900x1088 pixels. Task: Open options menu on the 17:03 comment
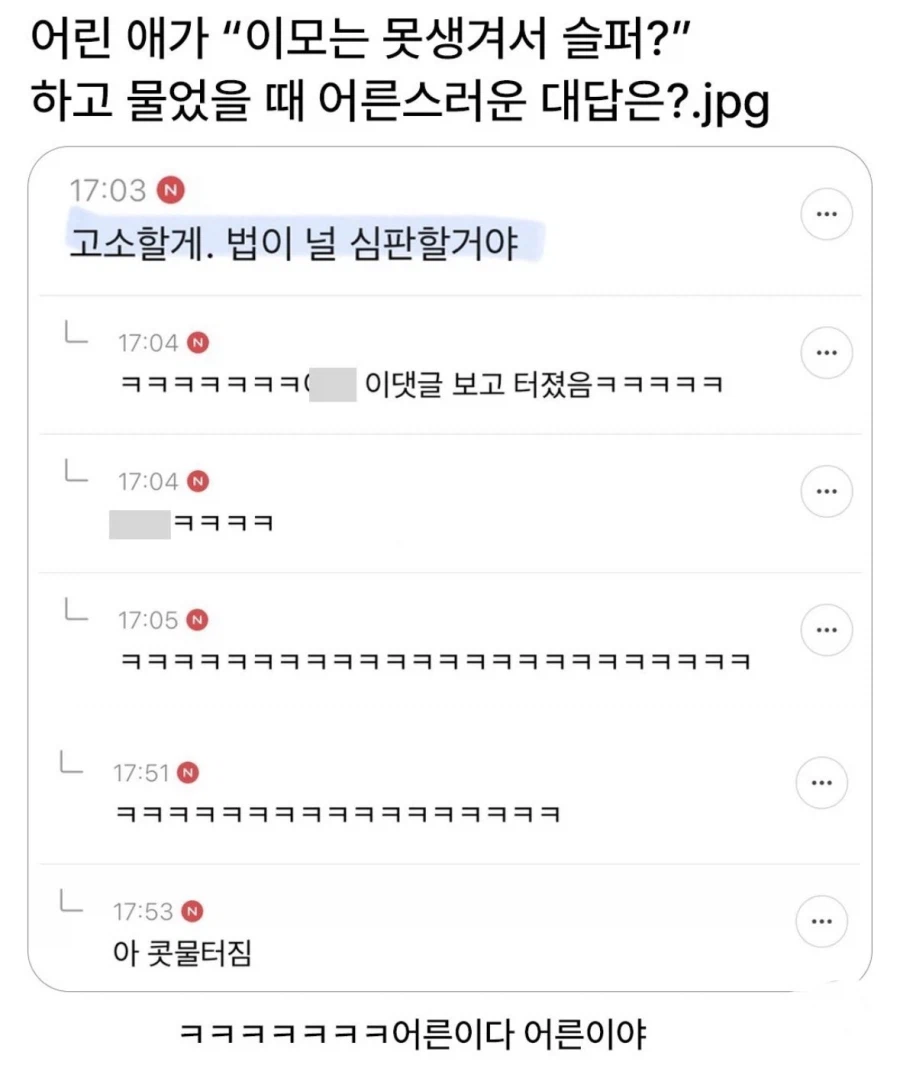[826, 213]
